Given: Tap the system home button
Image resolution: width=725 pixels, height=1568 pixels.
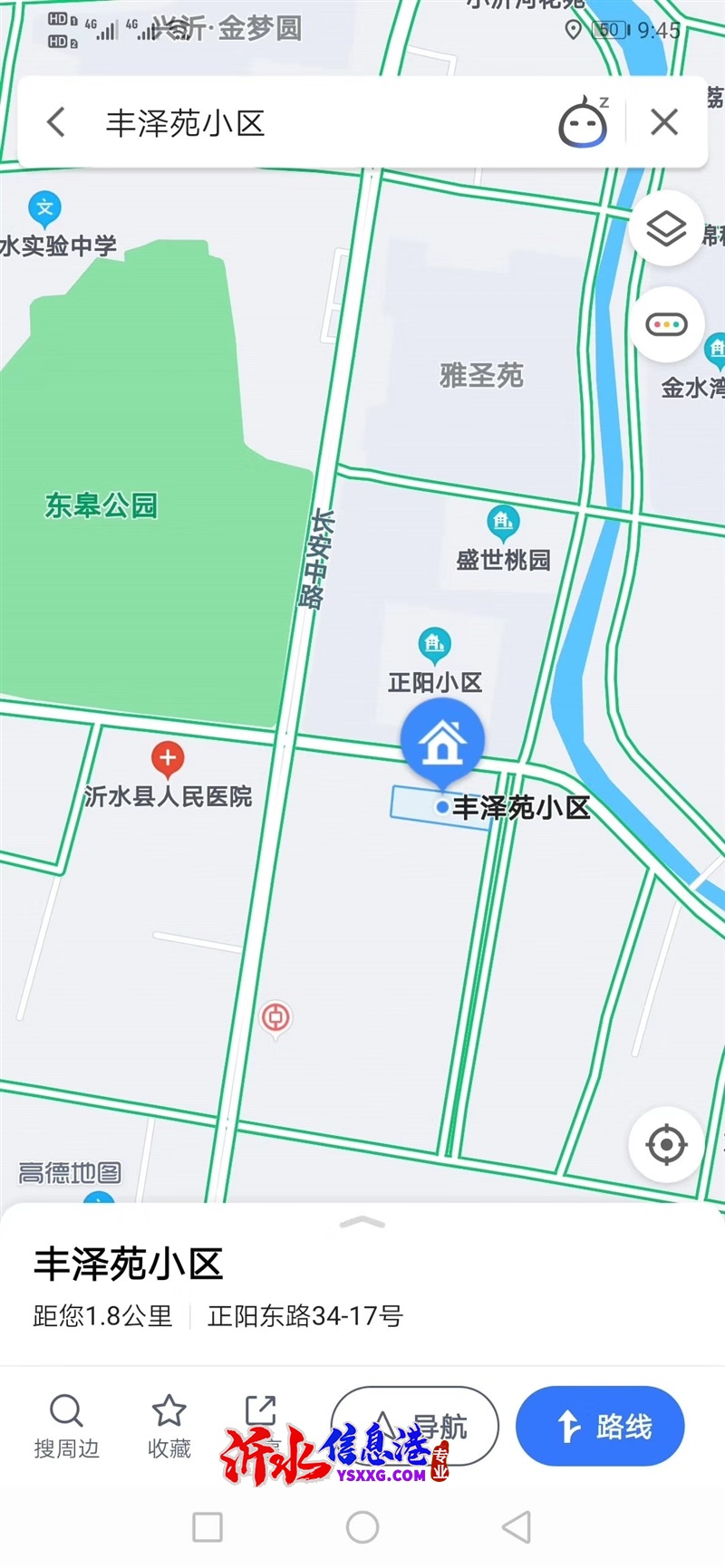Looking at the screenshot, I should (x=362, y=1527).
